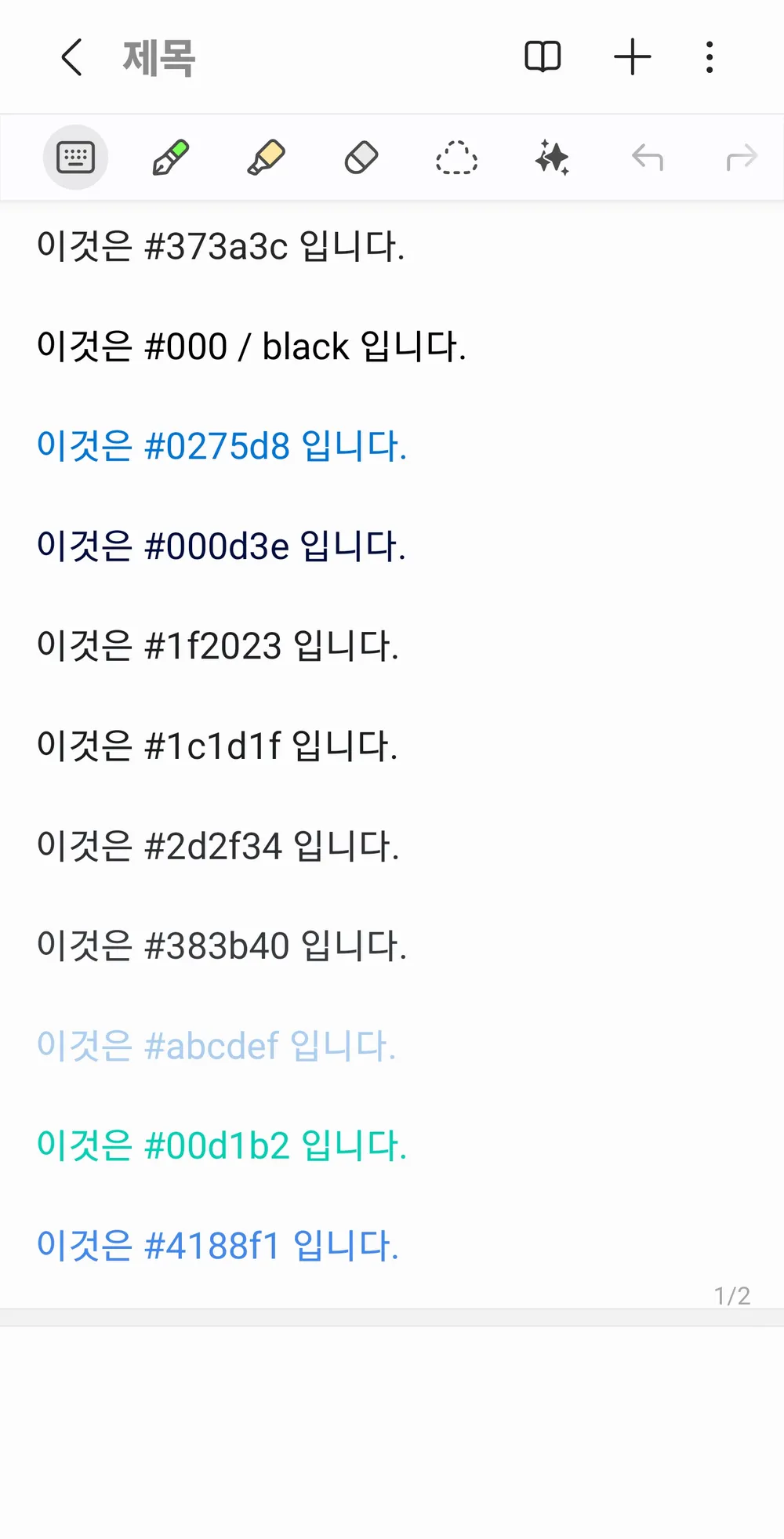
Task: Tap the #abcdef colored text line
Action: (x=216, y=1046)
